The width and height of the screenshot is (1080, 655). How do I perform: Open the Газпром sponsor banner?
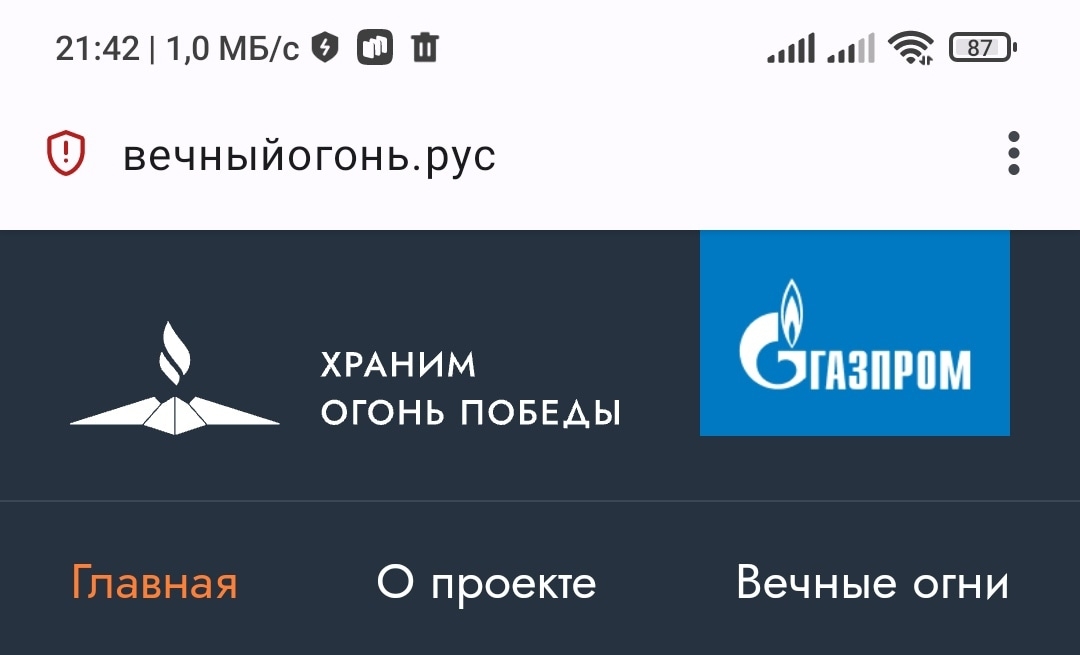[855, 335]
